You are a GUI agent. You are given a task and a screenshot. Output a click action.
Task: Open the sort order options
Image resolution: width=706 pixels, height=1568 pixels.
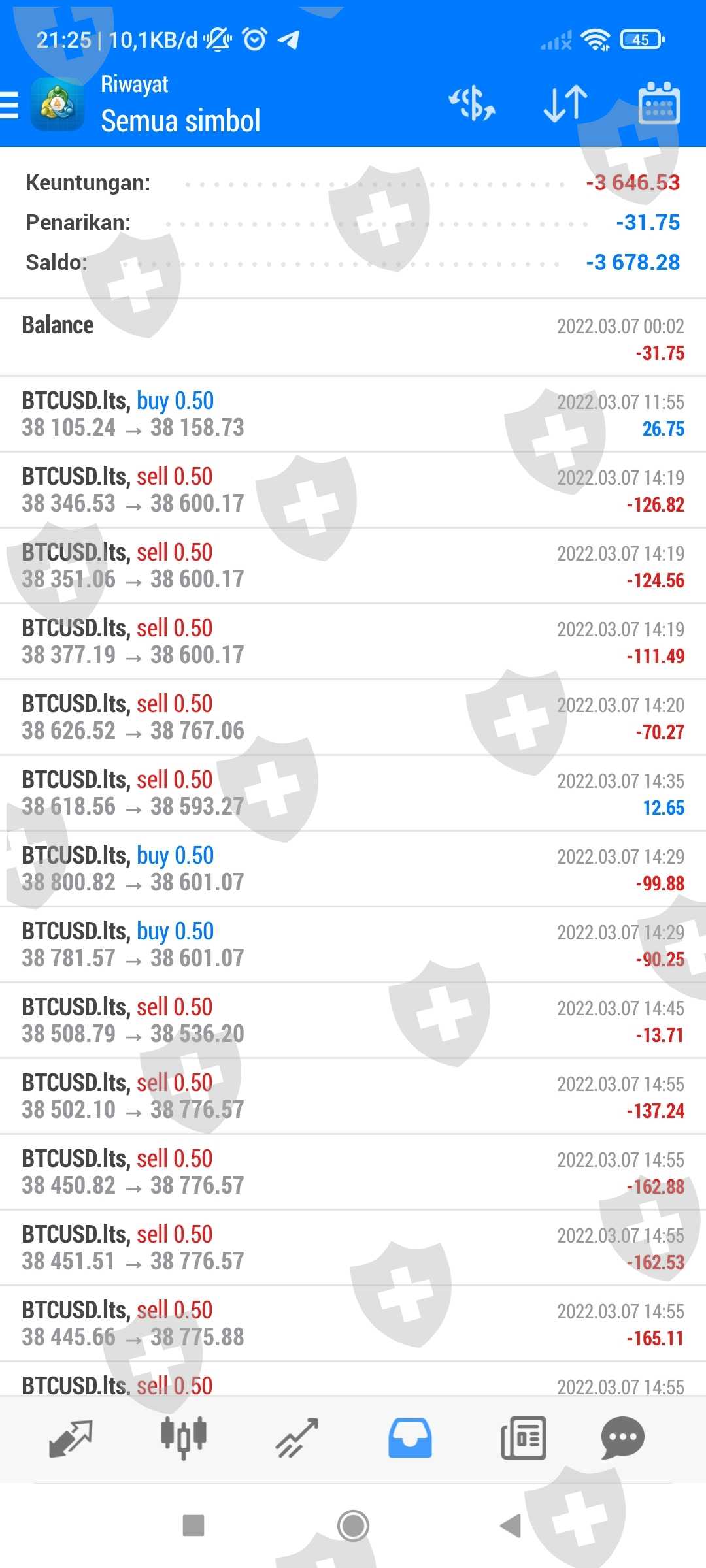pyautogui.click(x=565, y=105)
